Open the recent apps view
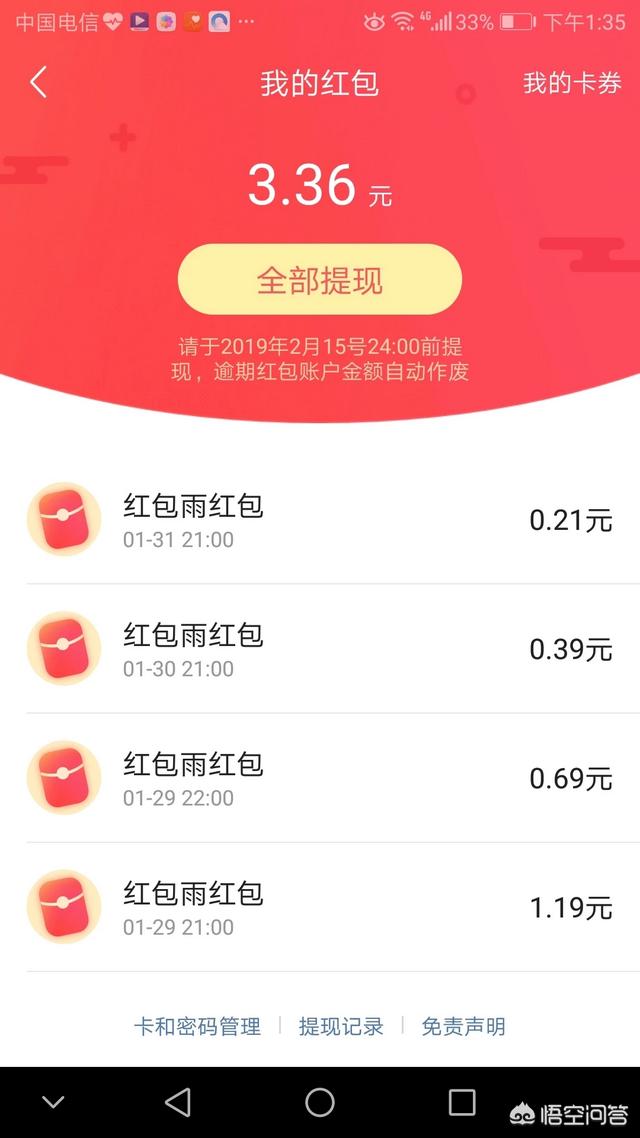 pyautogui.click(x=462, y=1102)
